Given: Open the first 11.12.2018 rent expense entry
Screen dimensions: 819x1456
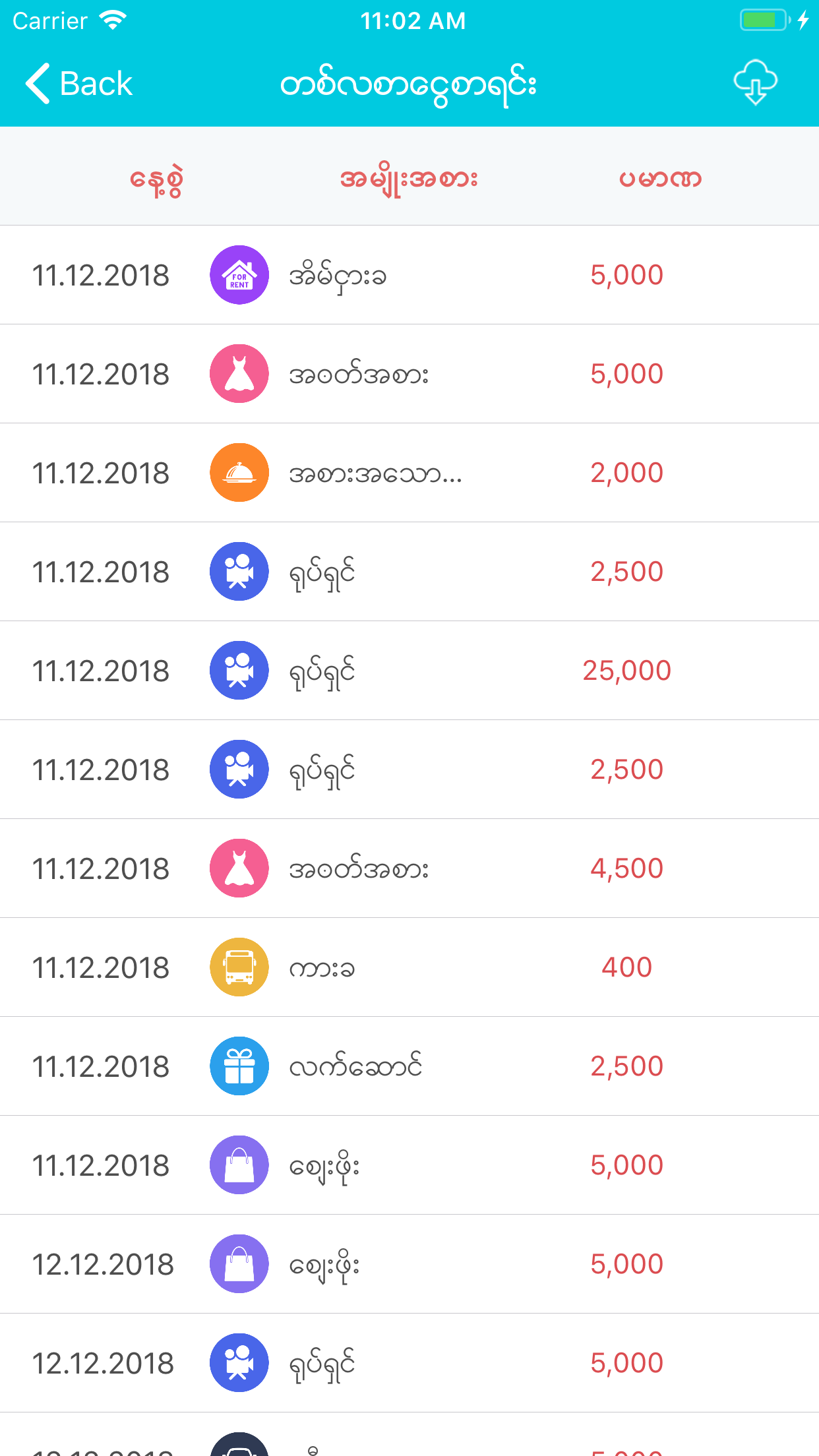Looking at the screenshot, I should [409, 274].
